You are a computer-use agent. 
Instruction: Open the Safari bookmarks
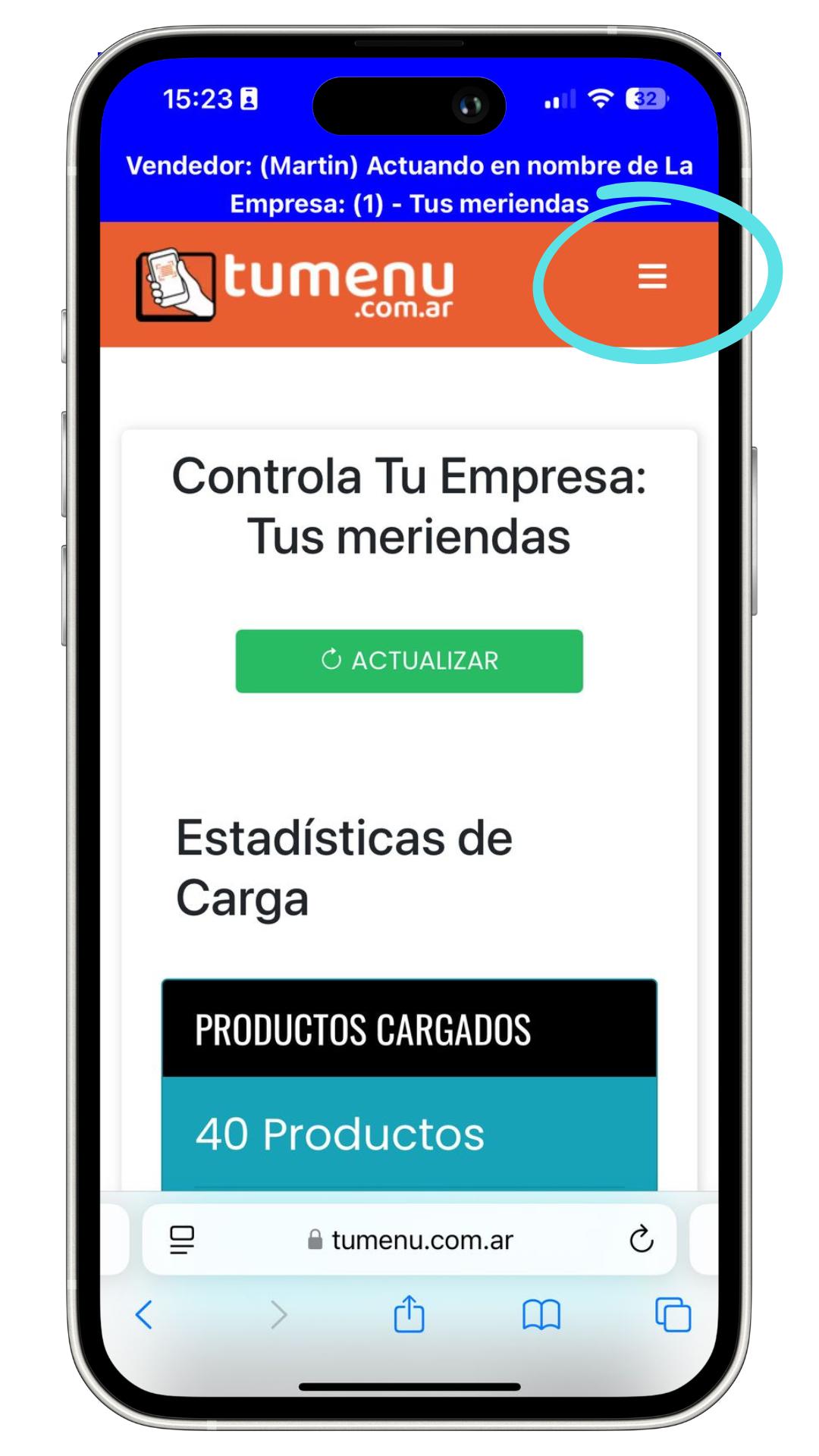[x=541, y=1314]
